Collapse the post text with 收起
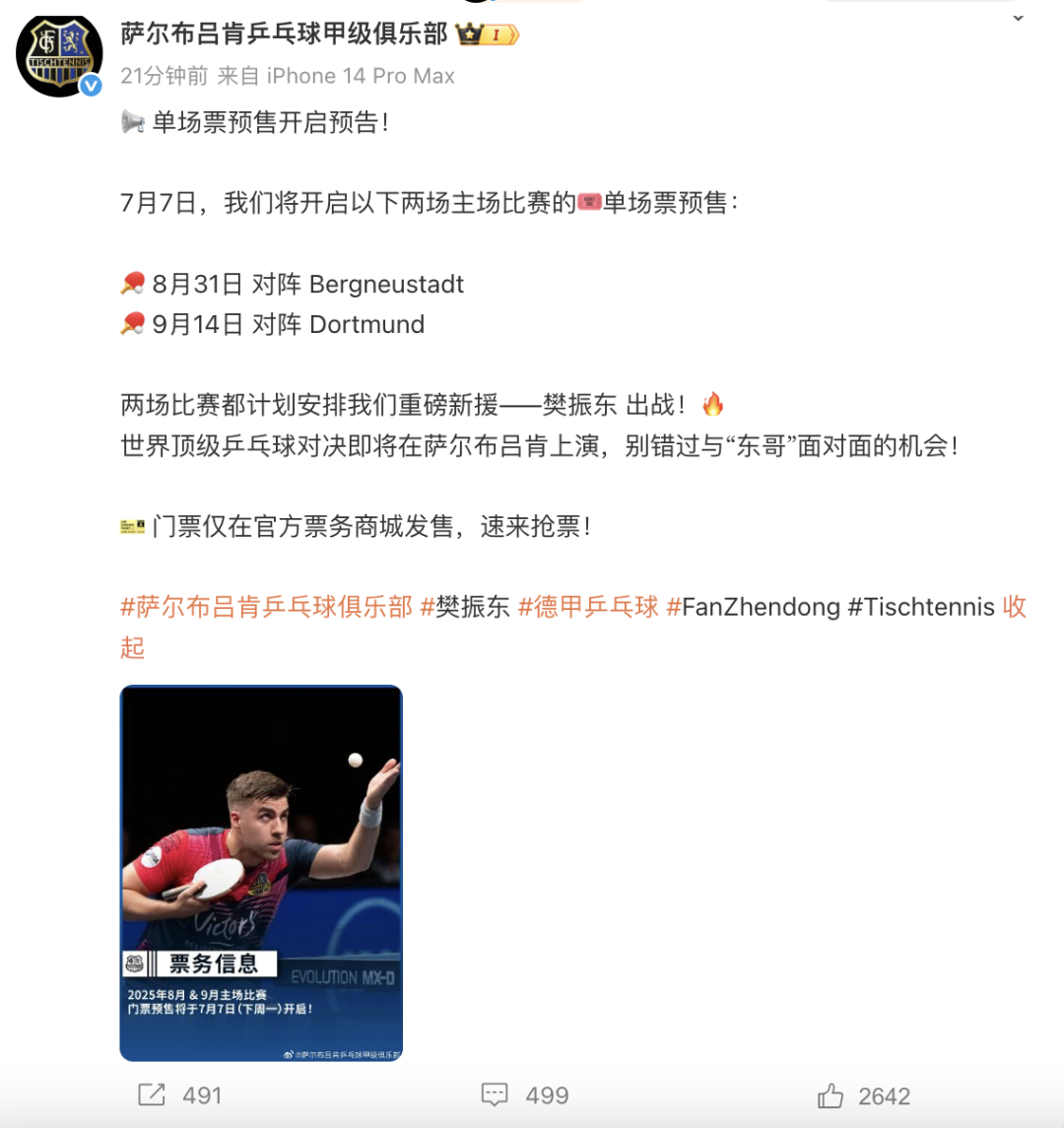 click(x=1014, y=608)
